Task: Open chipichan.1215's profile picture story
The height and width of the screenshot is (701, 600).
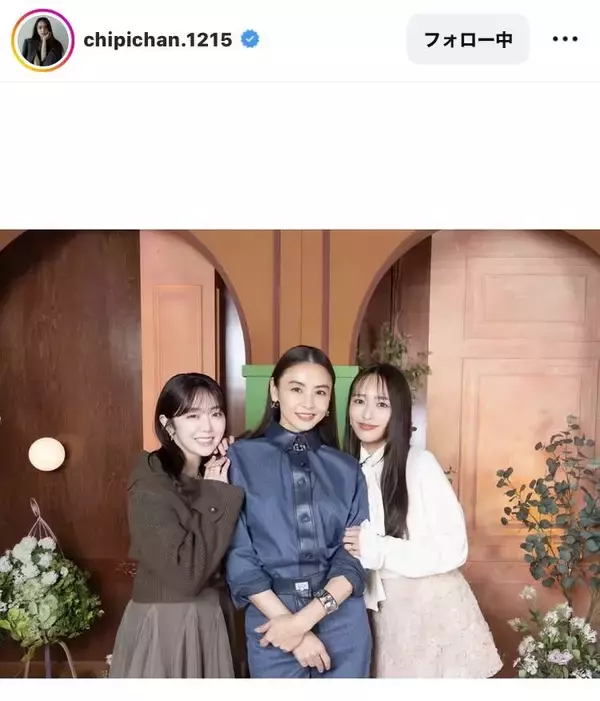Action: click(42, 41)
